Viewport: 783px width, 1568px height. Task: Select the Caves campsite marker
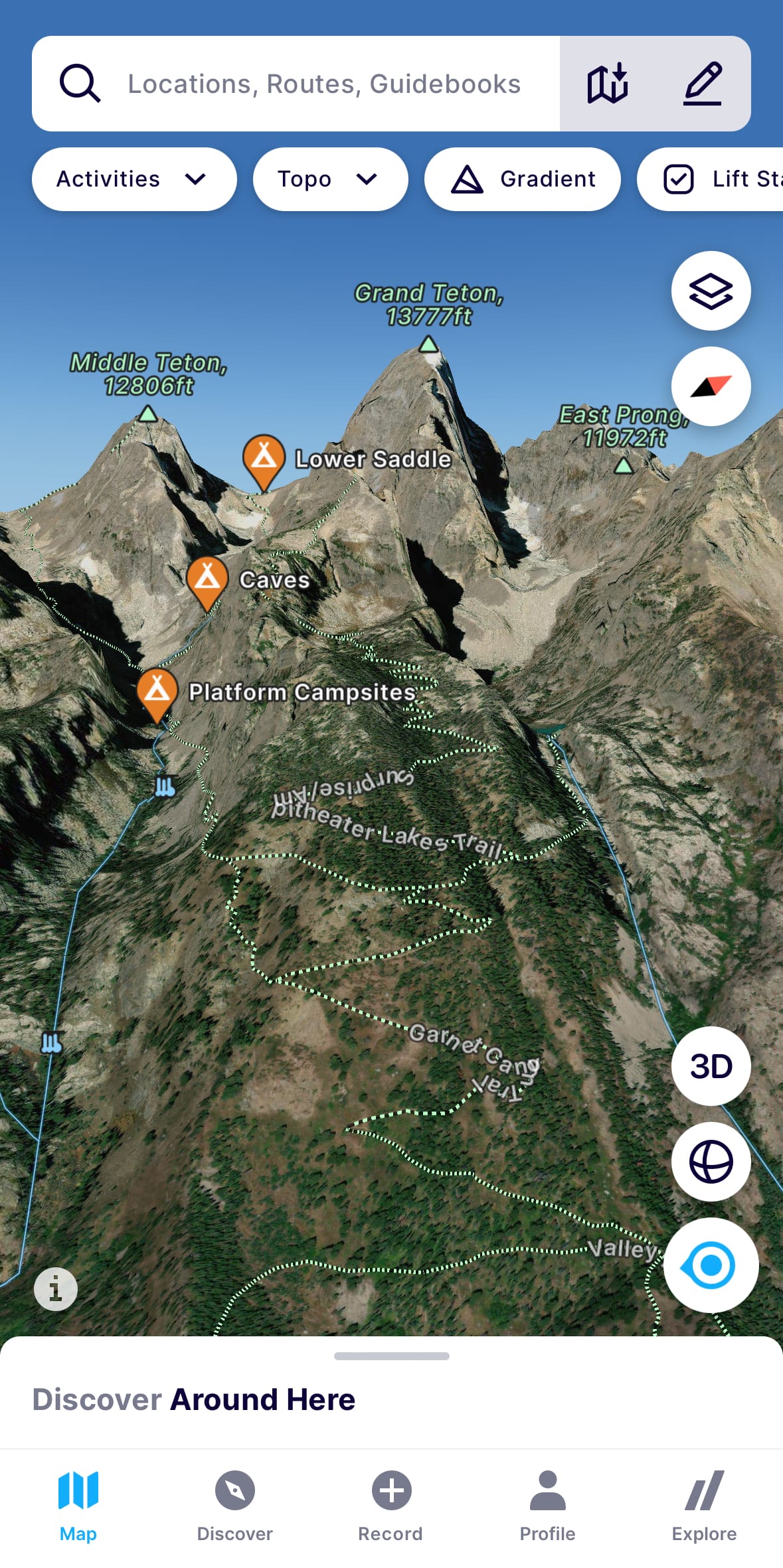click(207, 579)
